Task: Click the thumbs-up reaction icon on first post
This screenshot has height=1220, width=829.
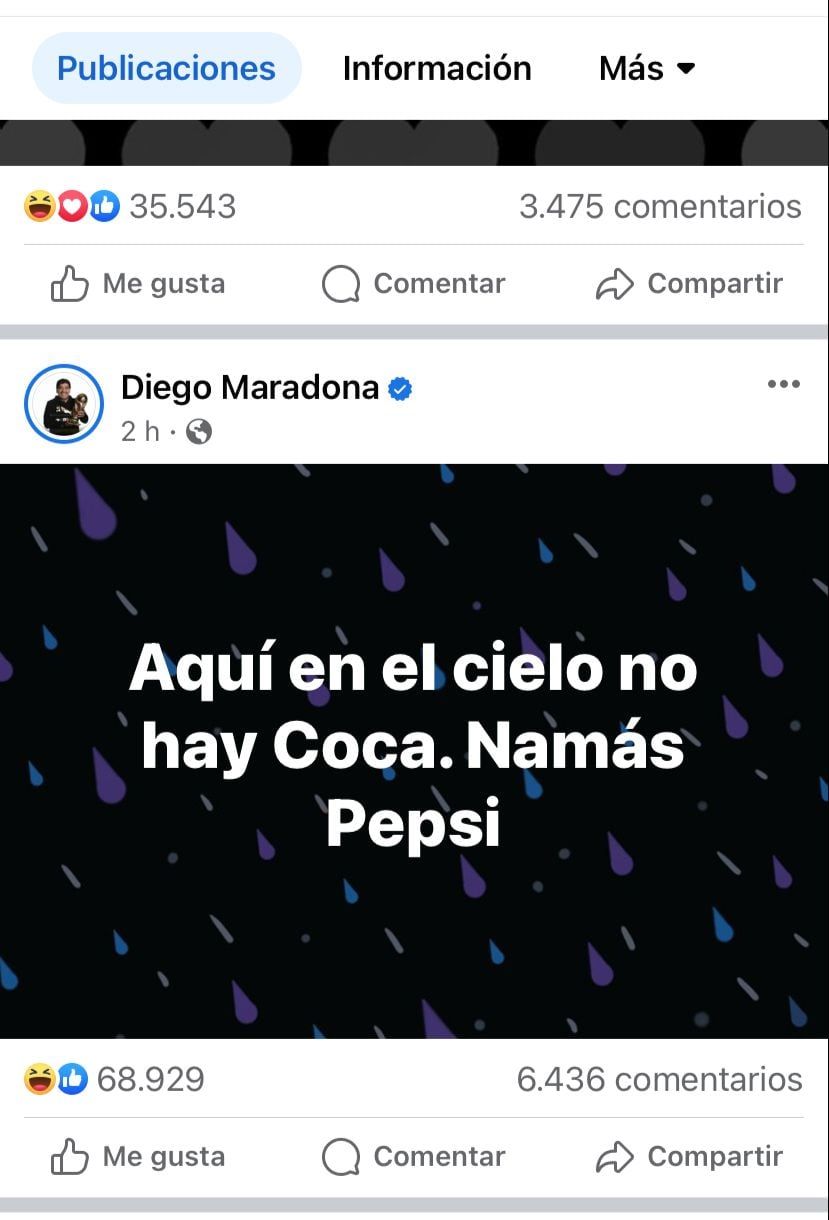Action: 102,205
